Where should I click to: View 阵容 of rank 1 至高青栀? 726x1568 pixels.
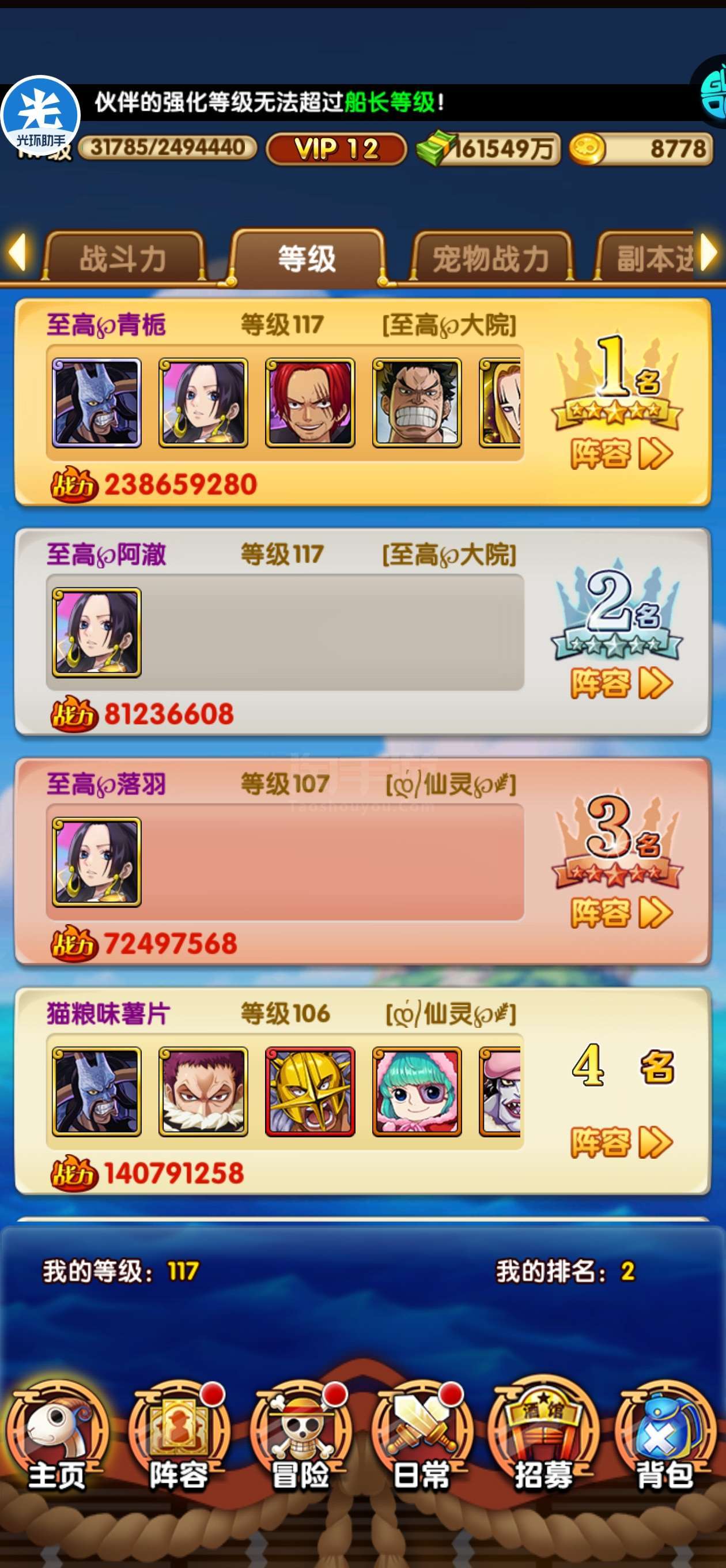[x=621, y=454]
